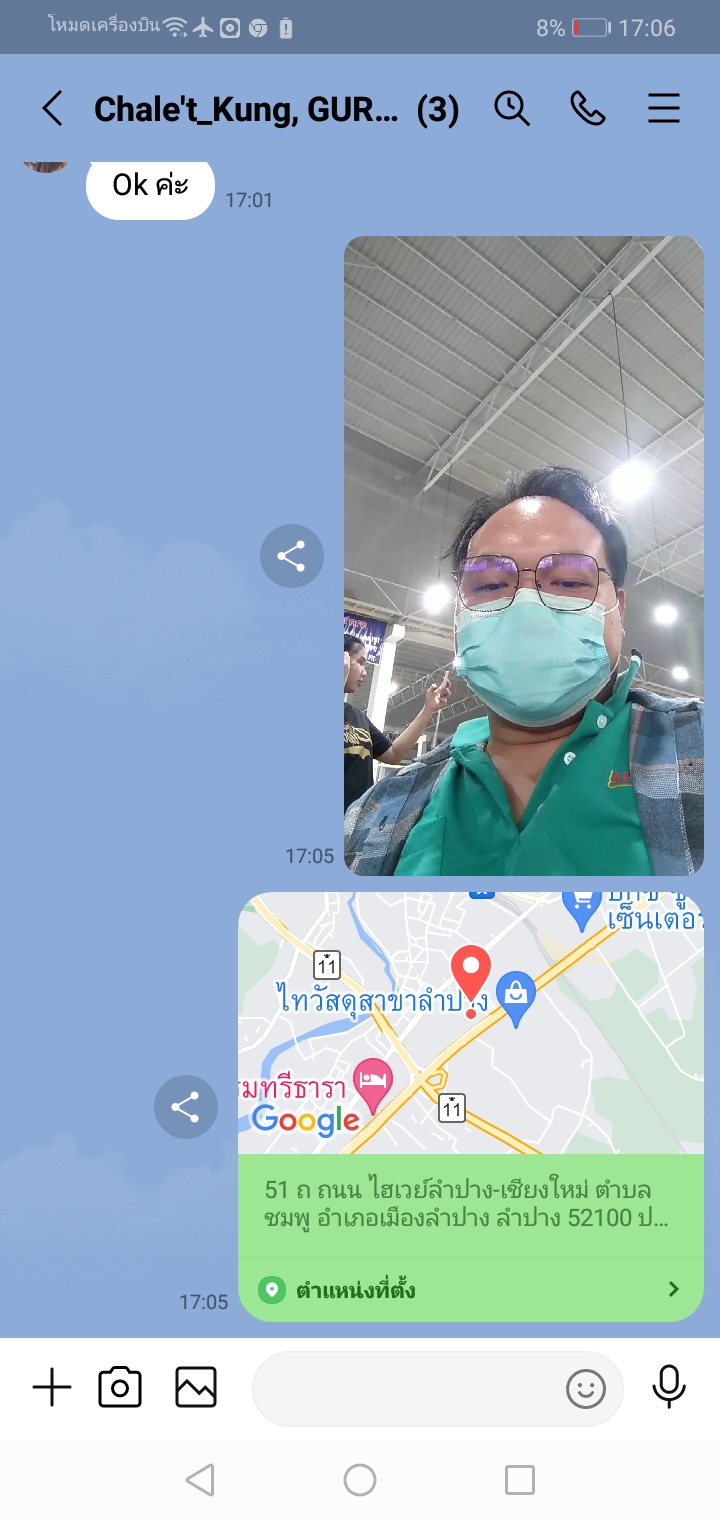Open the photo gallery picker
This screenshot has width=720, height=1520.
click(x=196, y=1388)
